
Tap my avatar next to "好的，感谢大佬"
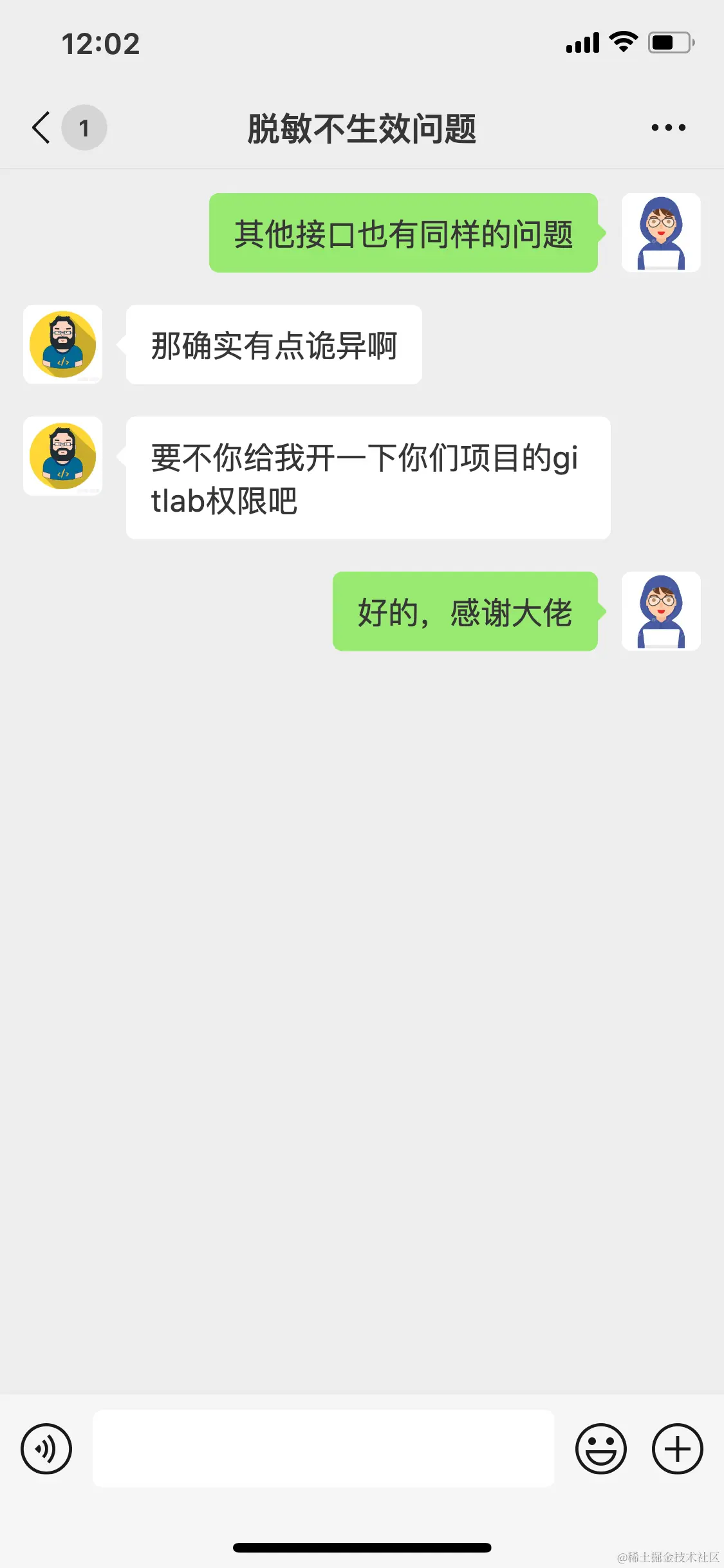coord(661,611)
